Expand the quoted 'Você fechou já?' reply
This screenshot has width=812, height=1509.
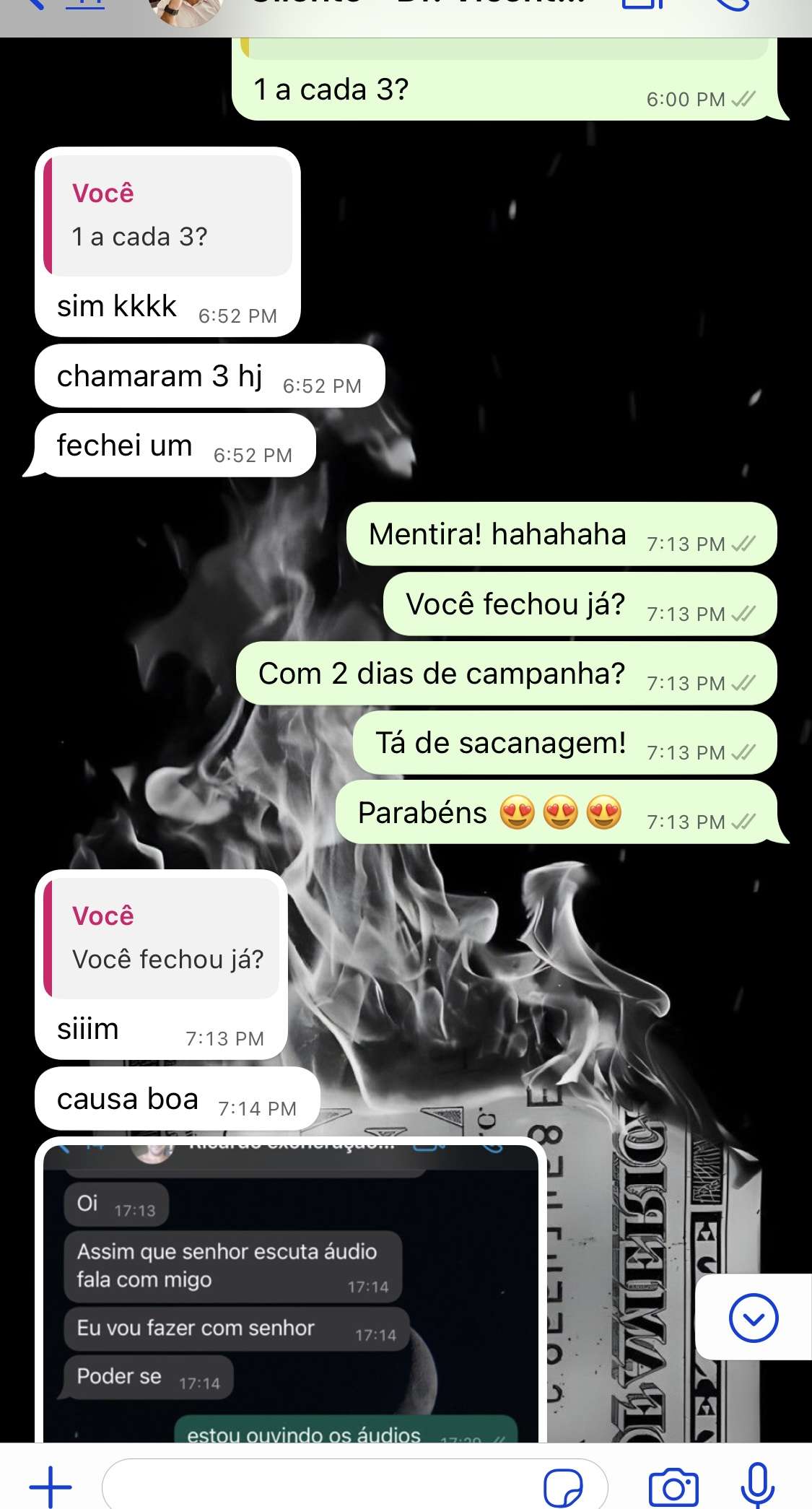pyautogui.click(x=160, y=939)
